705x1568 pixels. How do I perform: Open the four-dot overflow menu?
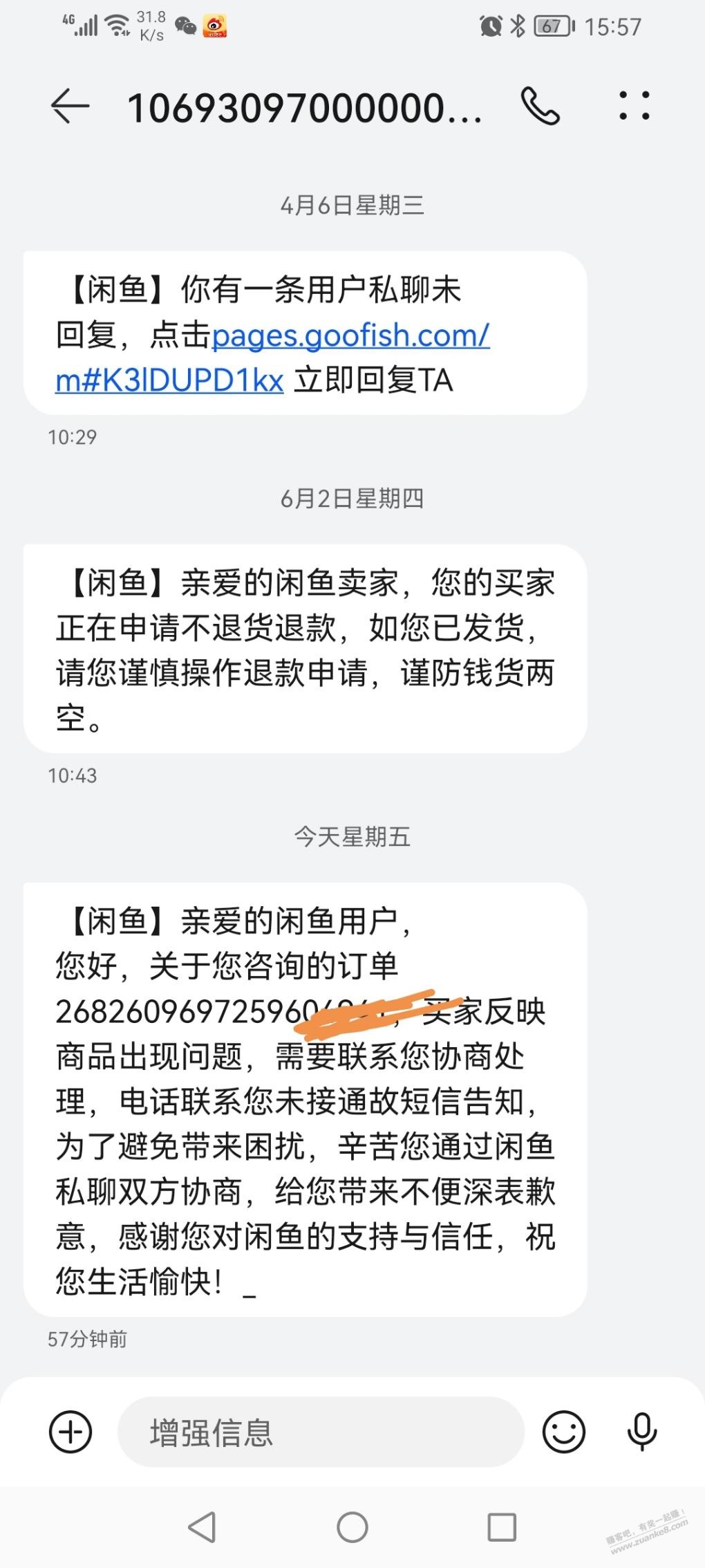click(634, 106)
